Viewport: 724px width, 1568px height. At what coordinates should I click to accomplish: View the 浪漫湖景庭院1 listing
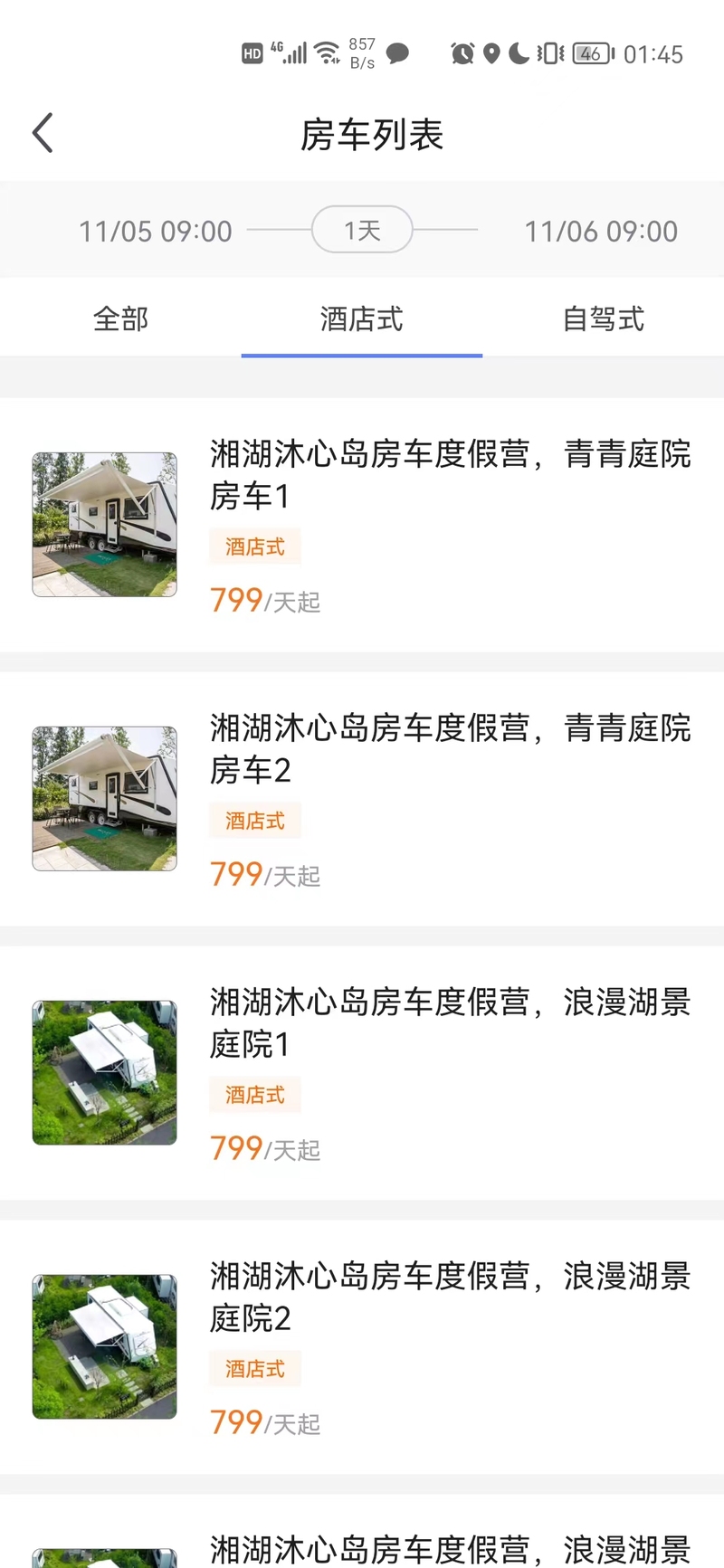[362, 1073]
